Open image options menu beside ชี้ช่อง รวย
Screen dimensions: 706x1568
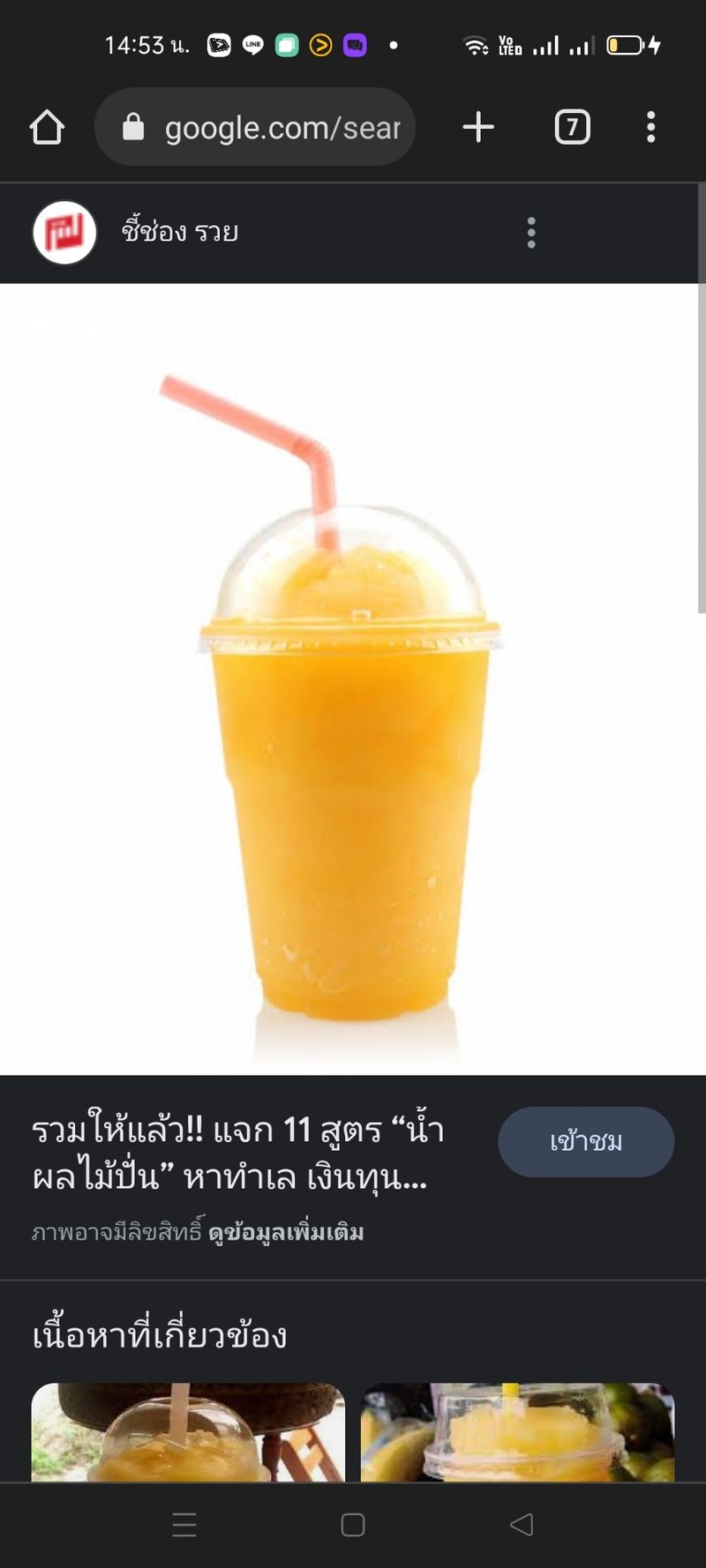click(x=530, y=233)
